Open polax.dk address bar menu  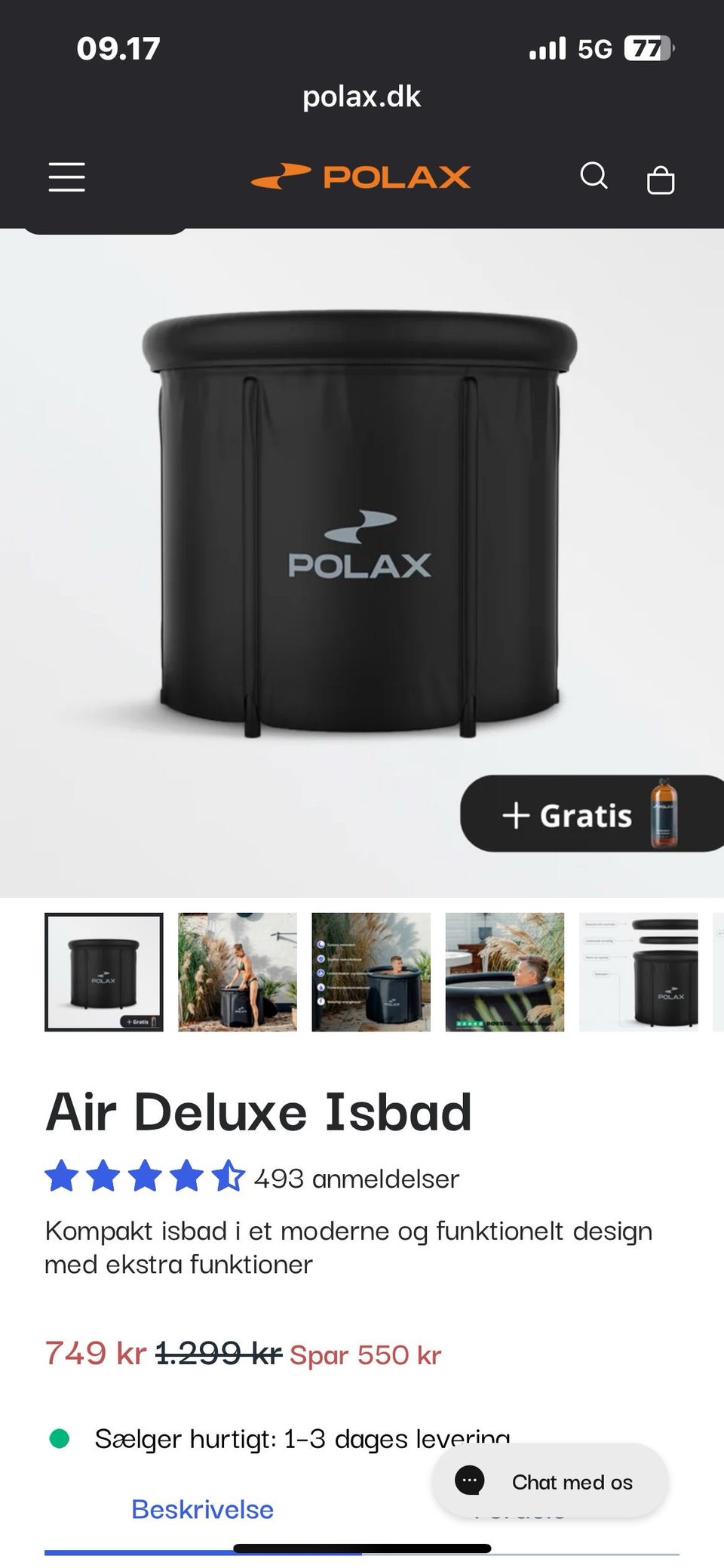coord(361,97)
